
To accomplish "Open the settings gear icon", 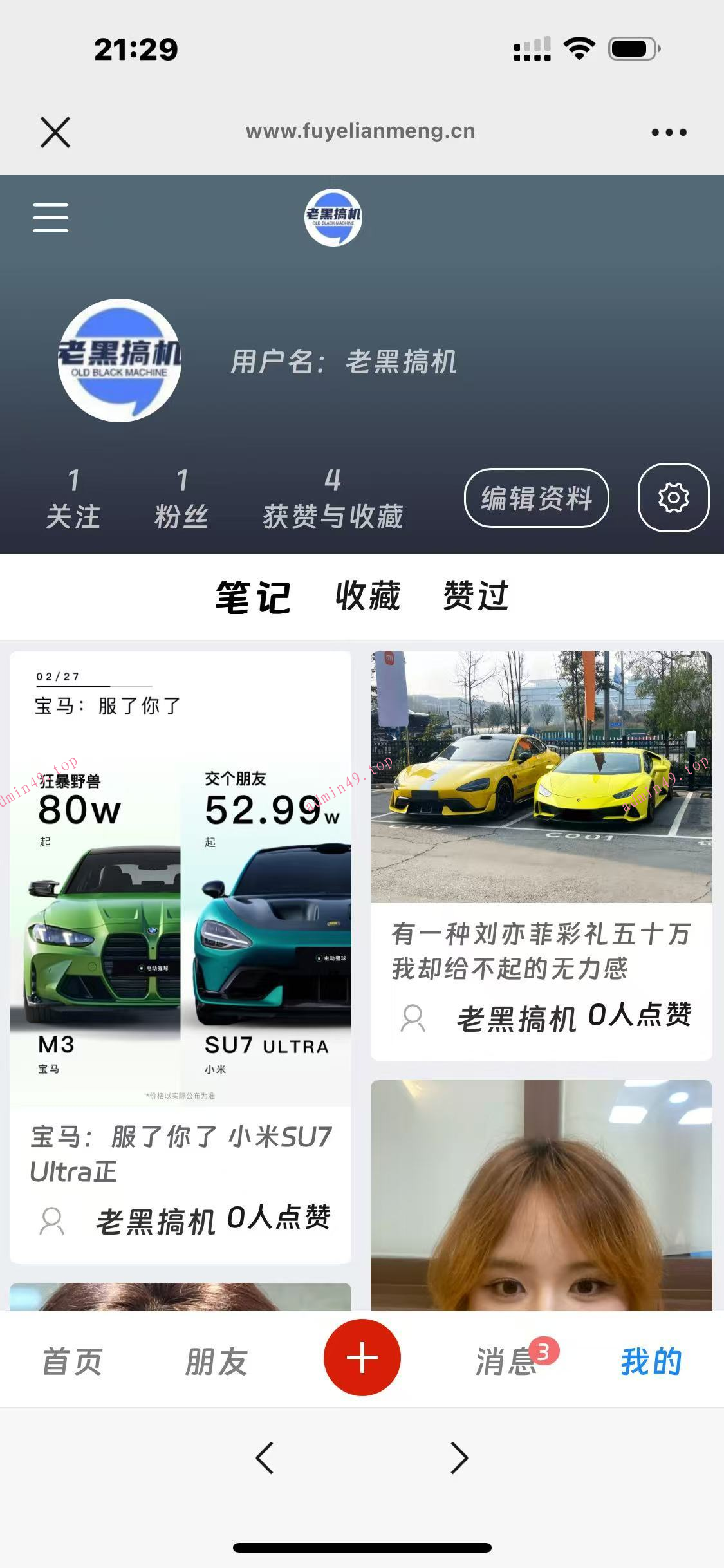I will 673,498.
